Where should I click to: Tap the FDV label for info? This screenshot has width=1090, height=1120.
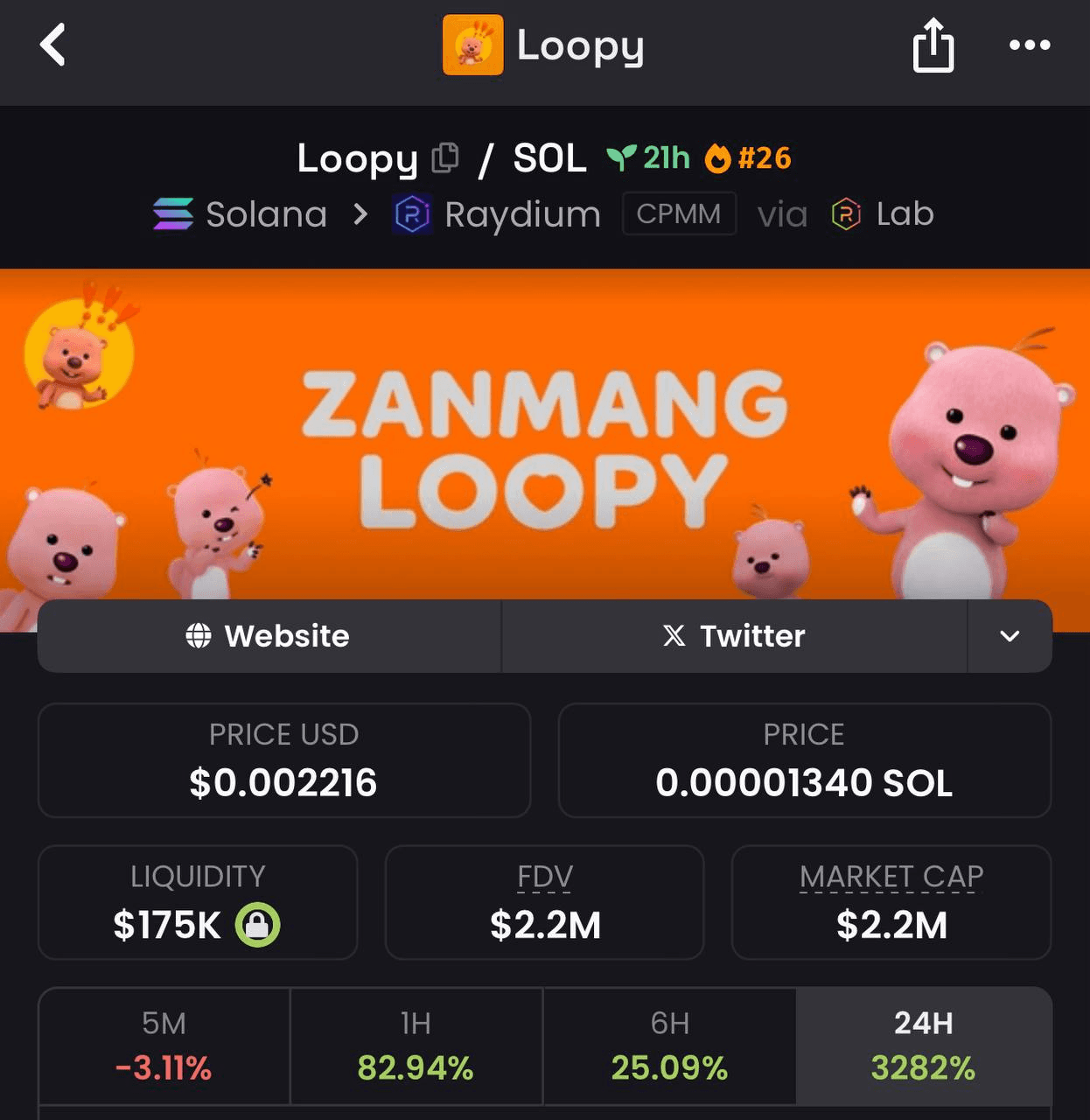(544, 877)
